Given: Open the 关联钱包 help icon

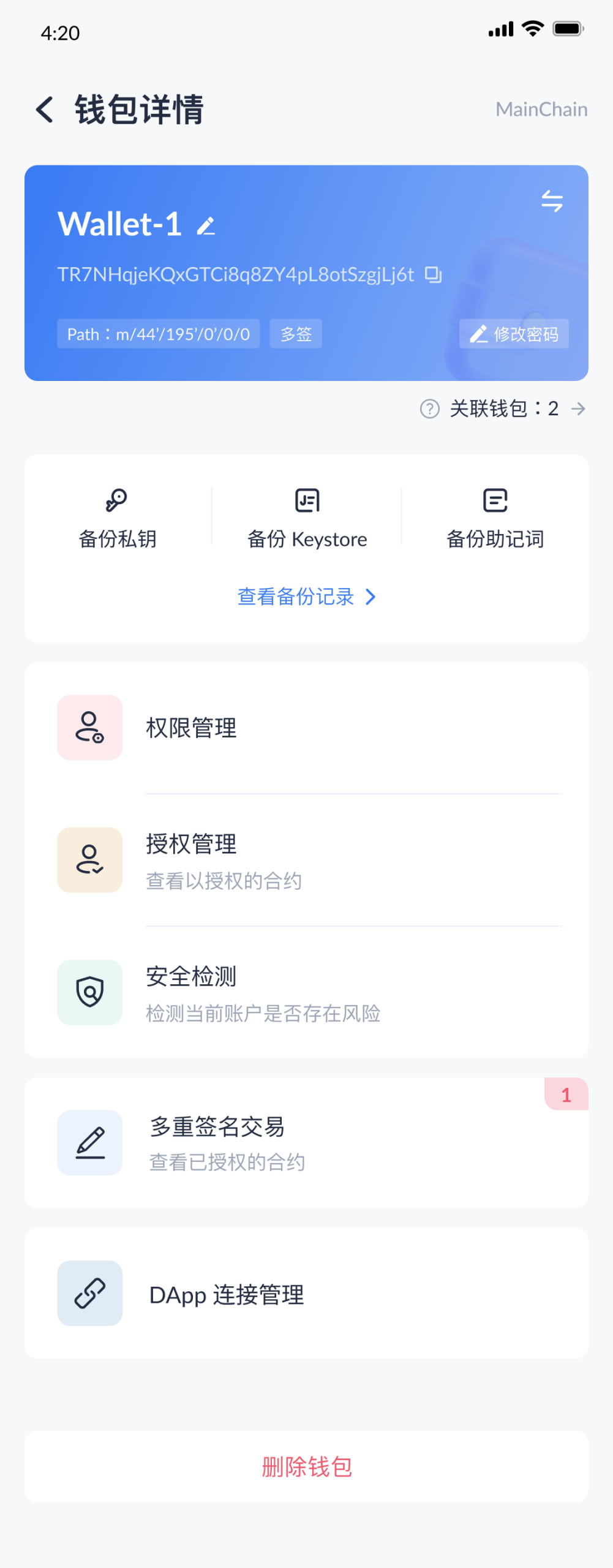Looking at the screenshot, I should click(430, 409).
